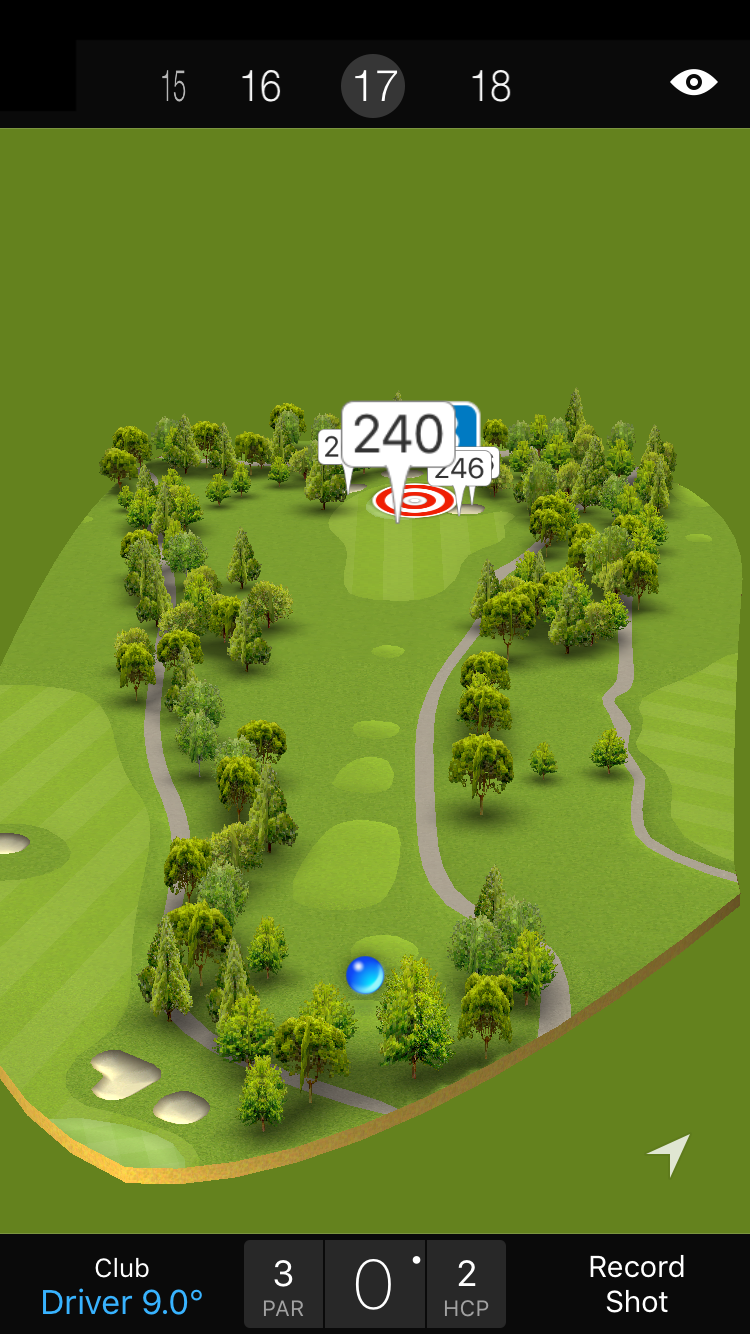Toggle the eye view icon

point(693,82)
